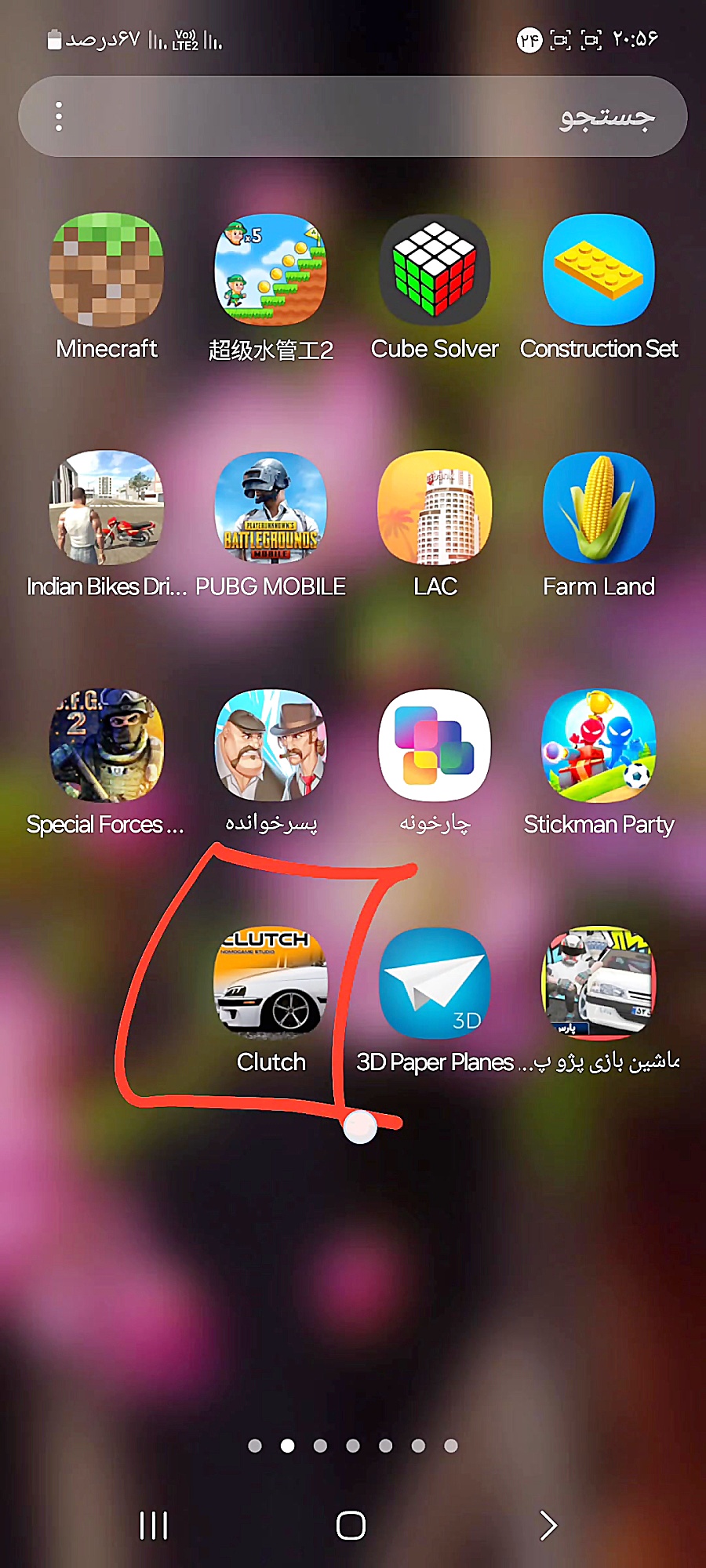Screen dimensions: 706x1568
Task: Open Special Forces Group 2
Action: (x=107, y=746)
